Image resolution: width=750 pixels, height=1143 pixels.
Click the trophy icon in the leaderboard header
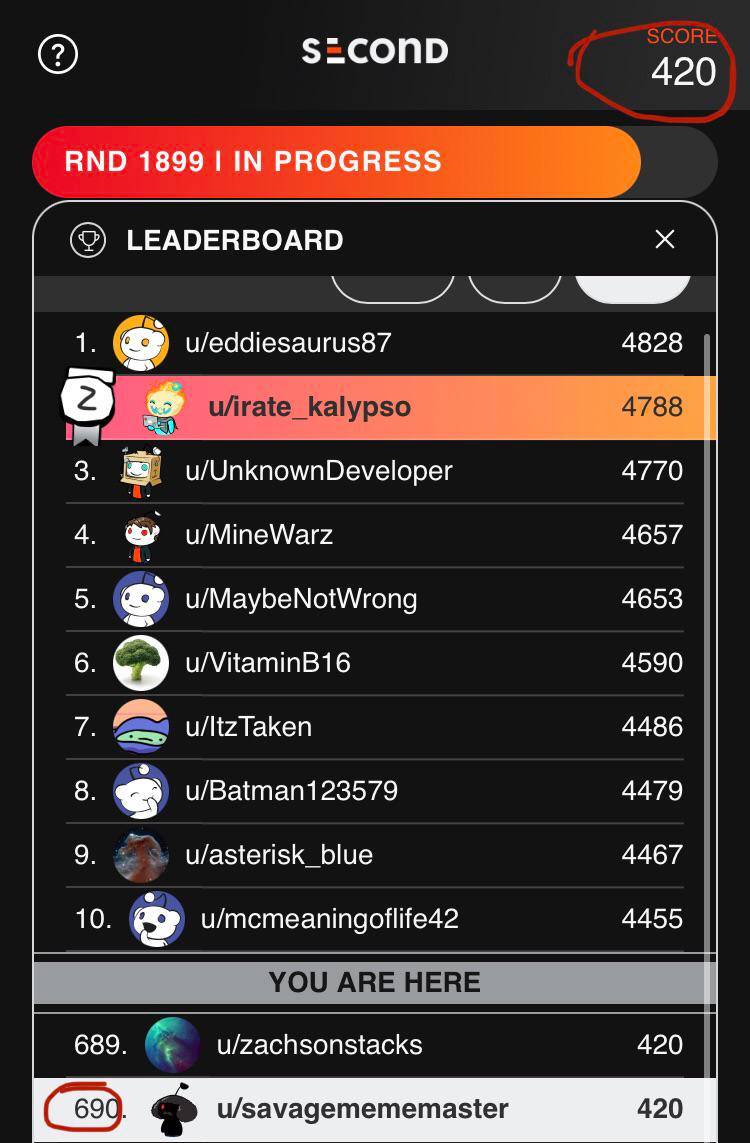point(90,239)
